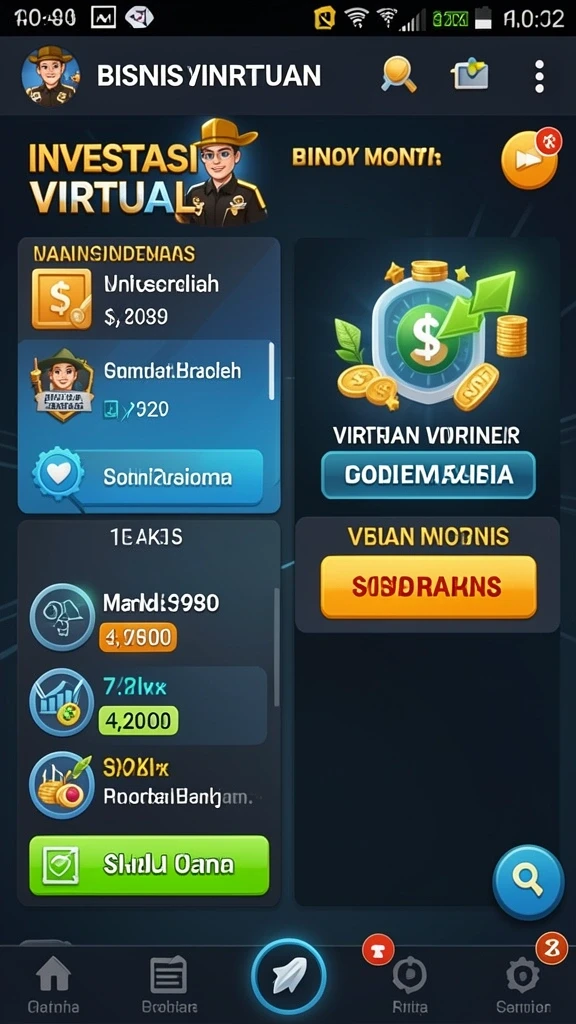Tap the orange SOBDRAHNS button
Image resolution: width=576 pixels, height=1024 pixels.
[428, 586]
